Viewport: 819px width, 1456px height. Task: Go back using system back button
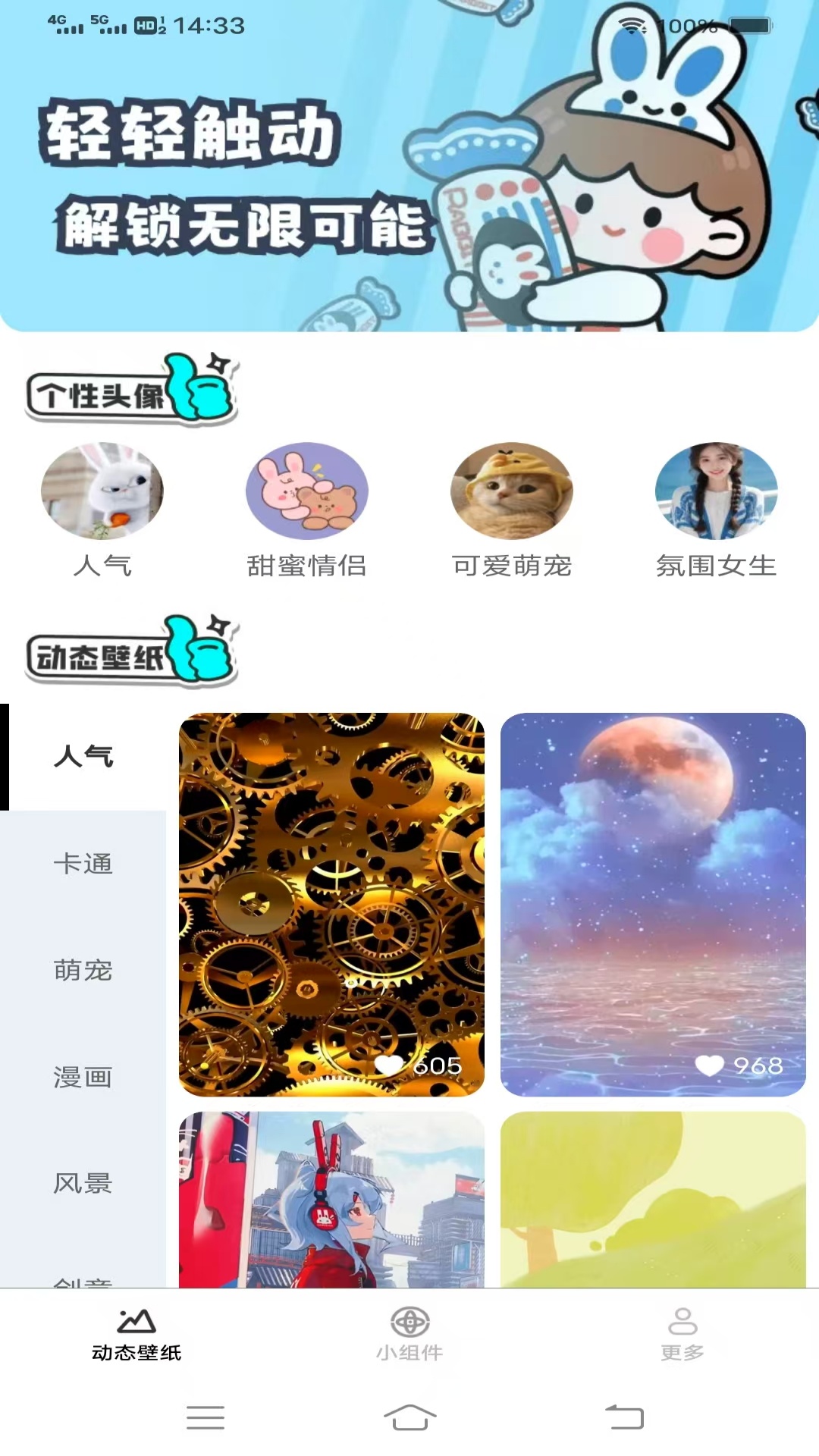pos(624,1417)
